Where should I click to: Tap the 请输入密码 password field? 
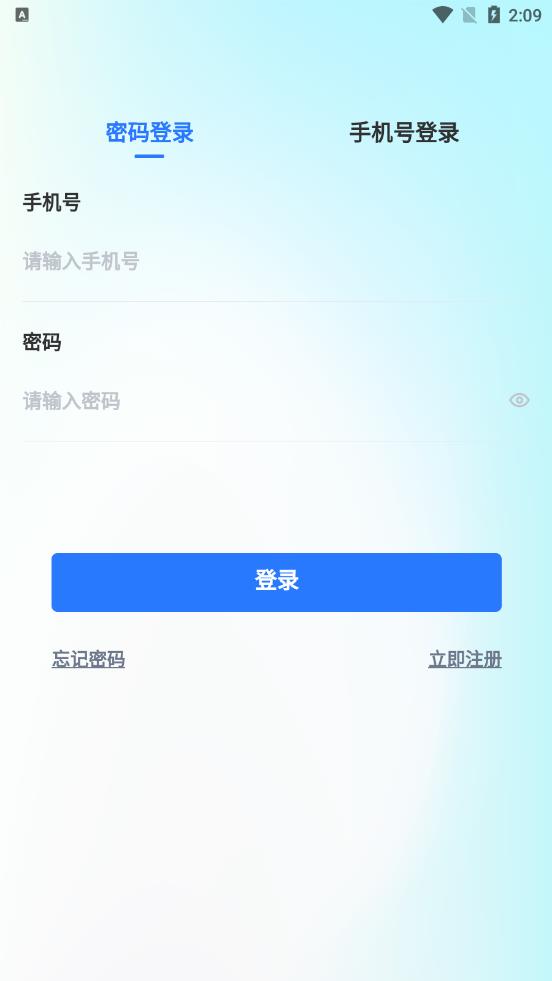click(x=258, y=400)
